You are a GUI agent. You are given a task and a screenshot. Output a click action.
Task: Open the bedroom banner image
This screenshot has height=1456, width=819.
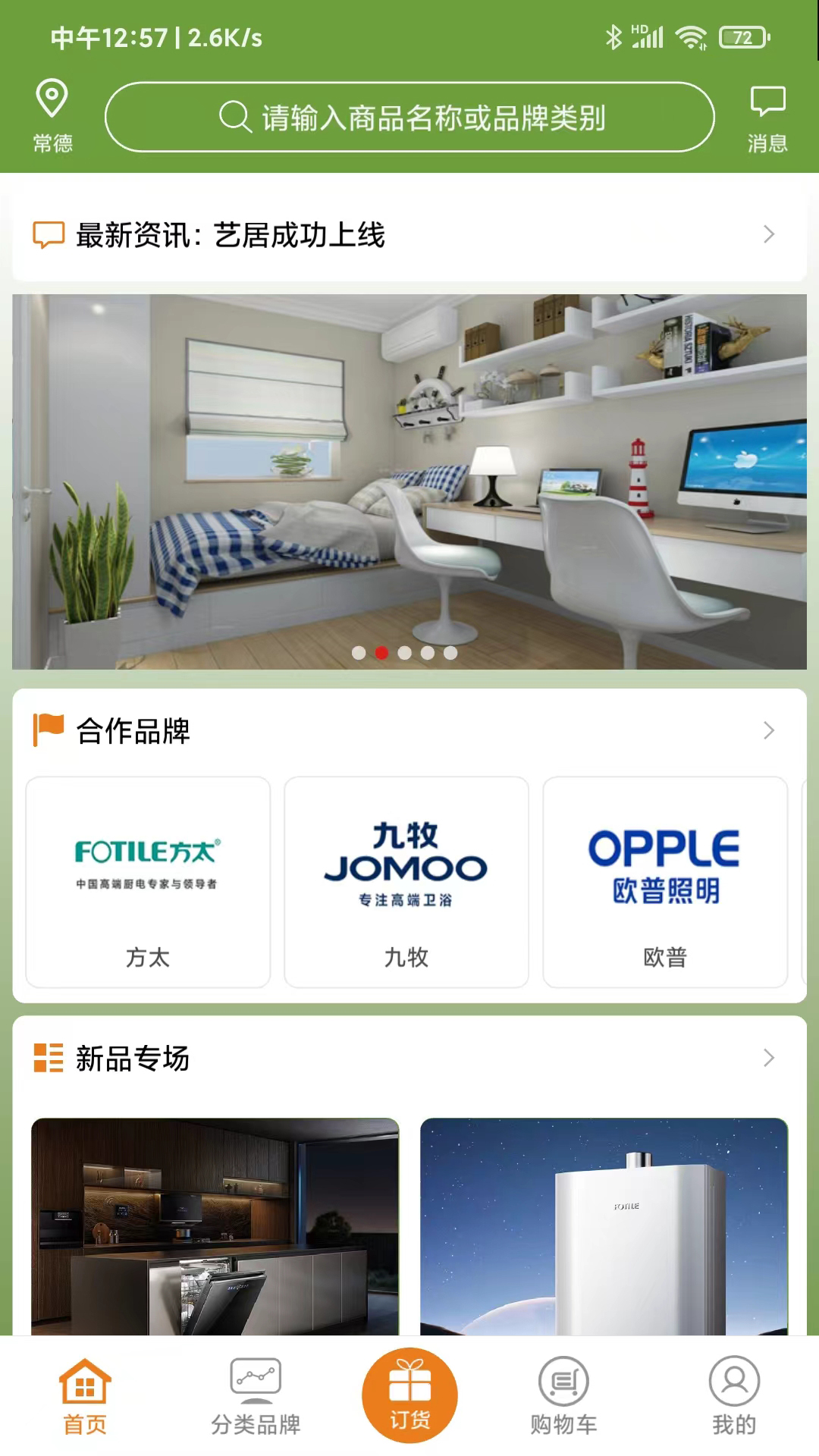click(409, 482)
